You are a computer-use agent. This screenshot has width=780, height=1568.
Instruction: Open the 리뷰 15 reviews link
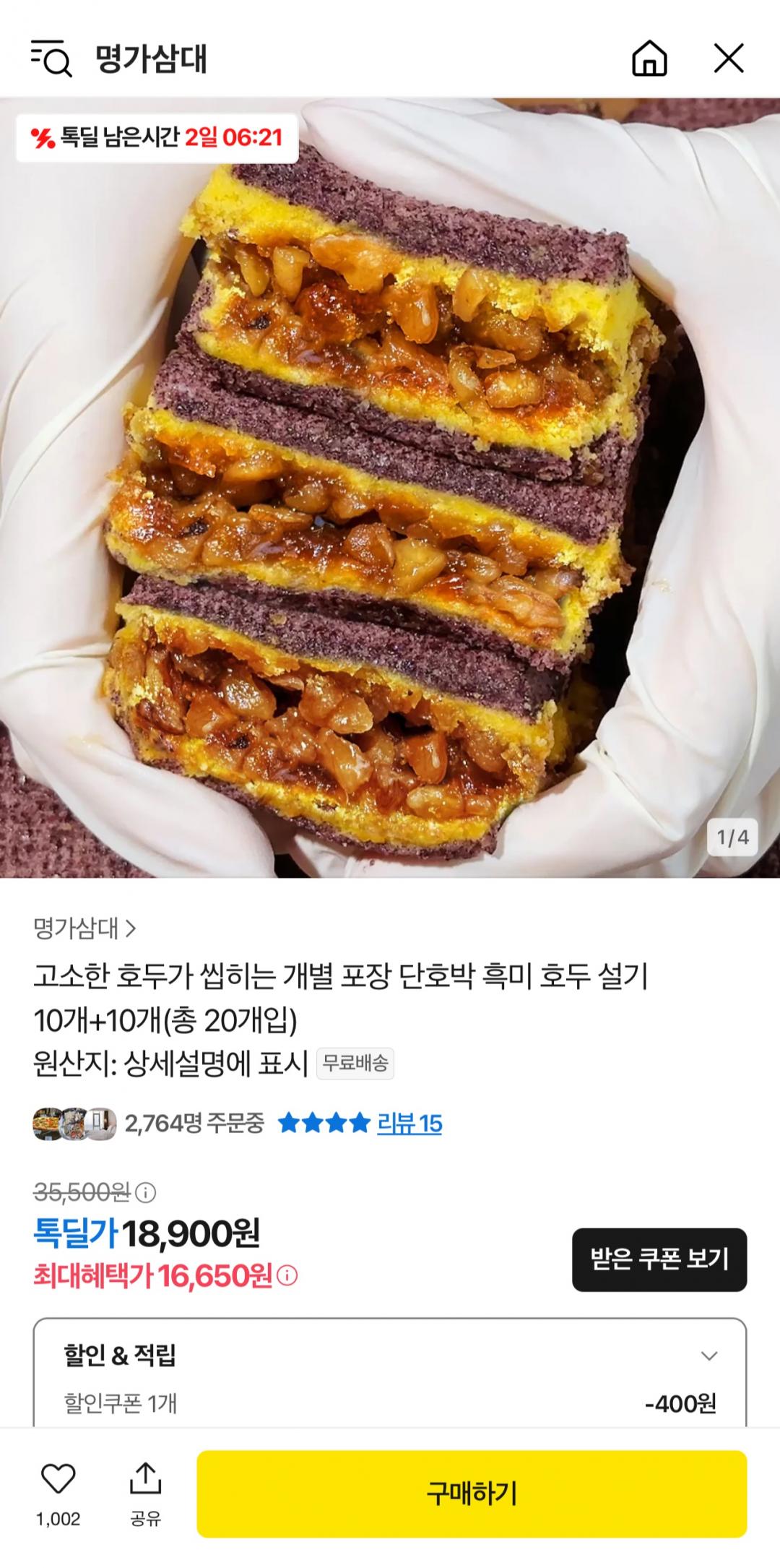[409, 1124]
